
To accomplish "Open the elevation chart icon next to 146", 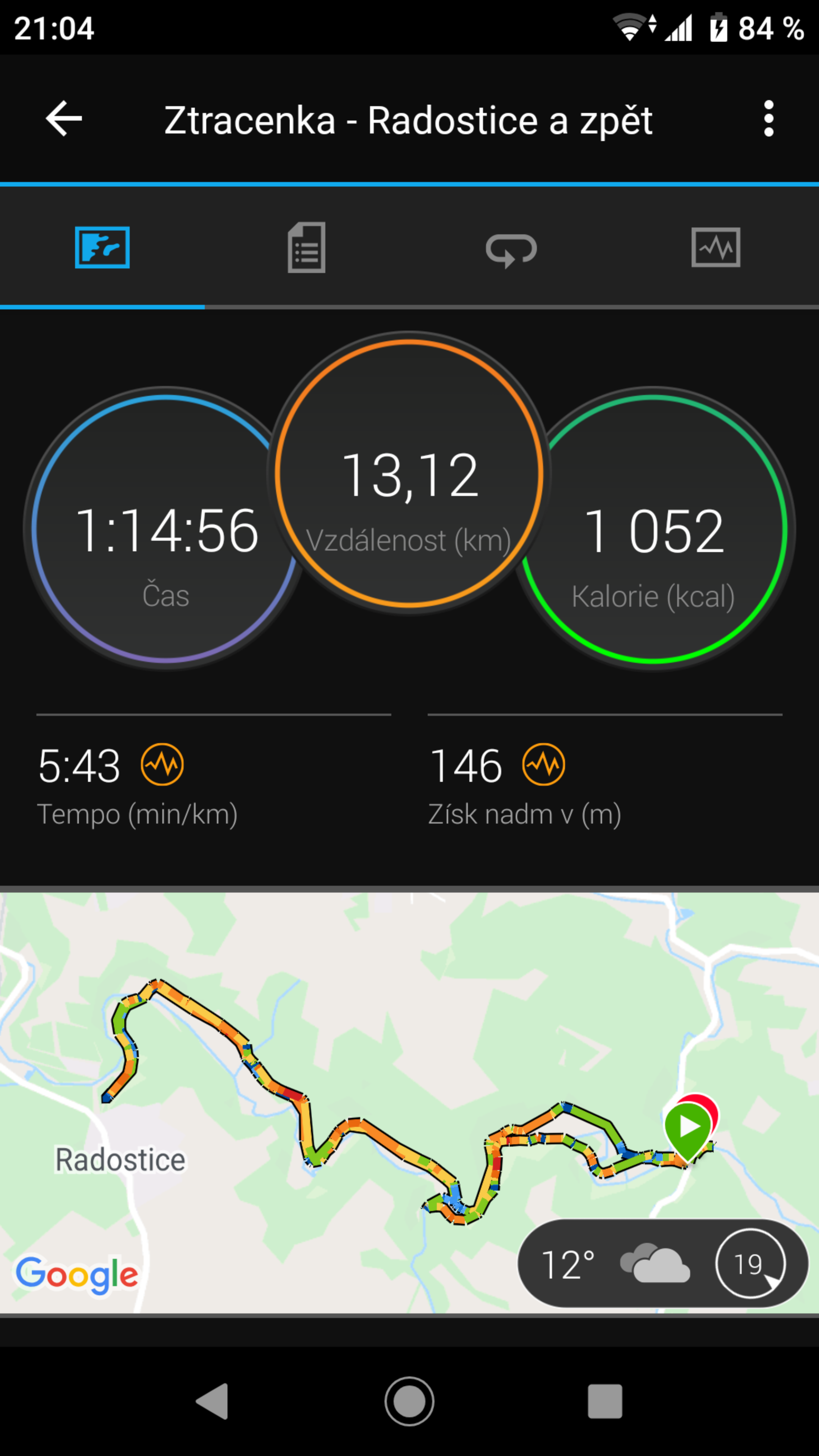I will point(543,764).
